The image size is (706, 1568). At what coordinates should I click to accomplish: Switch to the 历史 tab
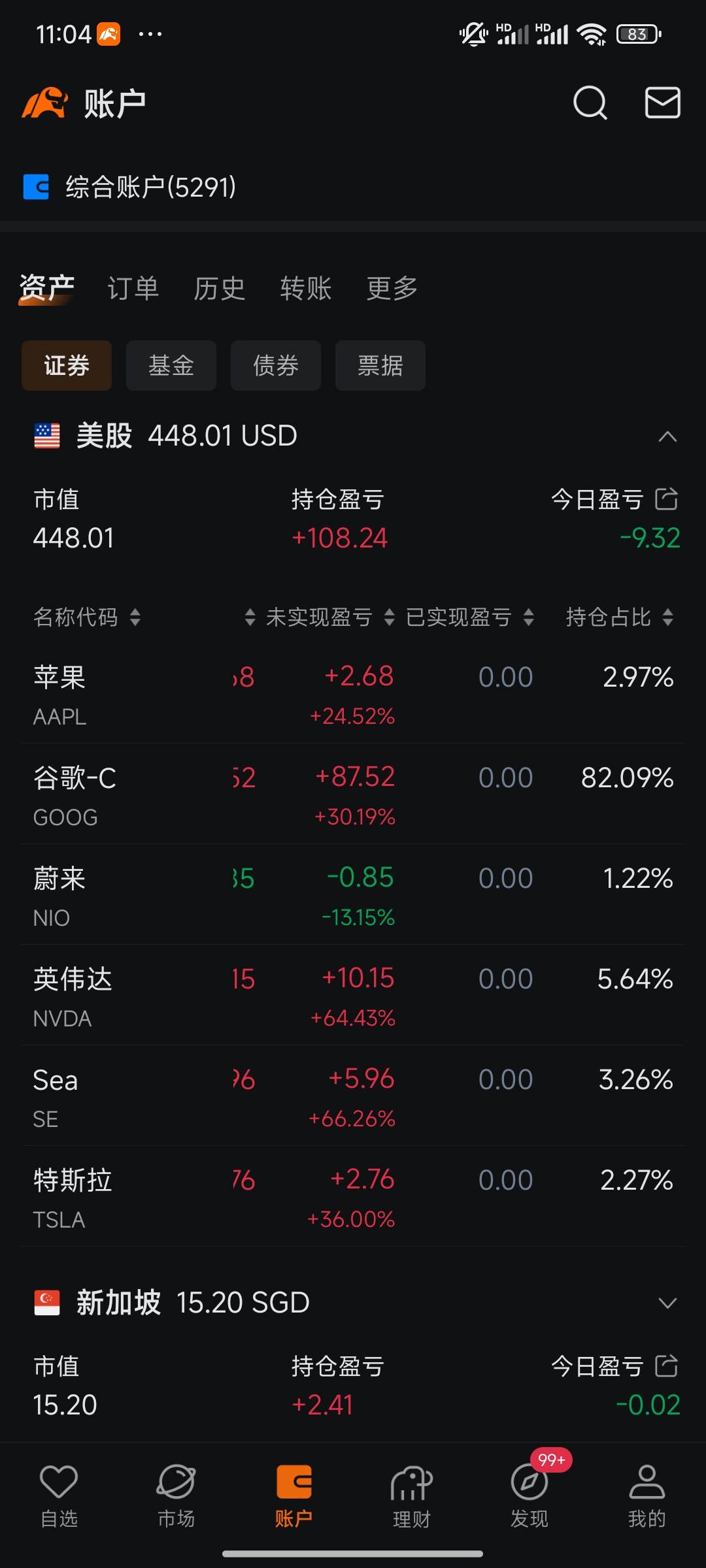click(x=220, y=288)
